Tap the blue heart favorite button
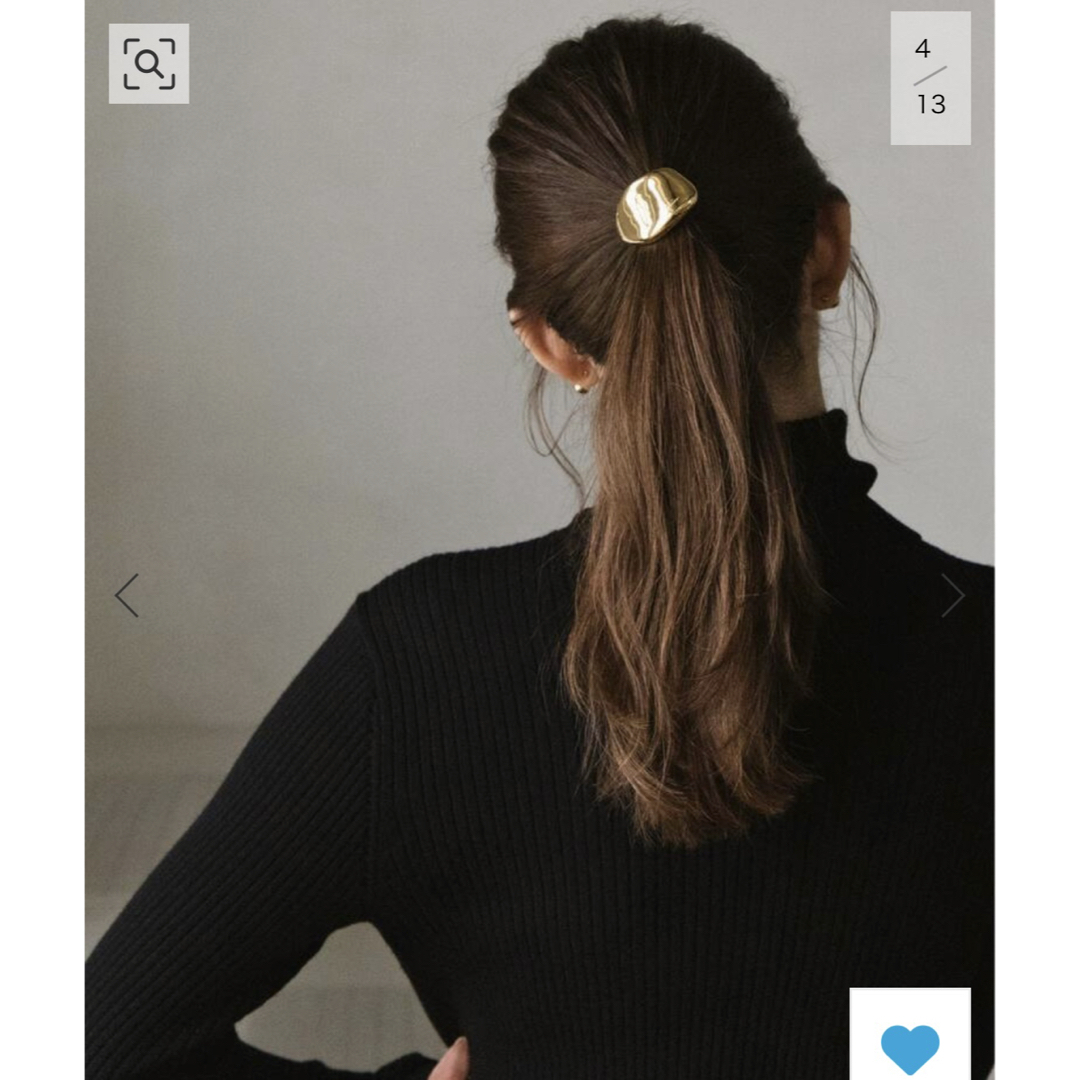 tap(910, 1046)
